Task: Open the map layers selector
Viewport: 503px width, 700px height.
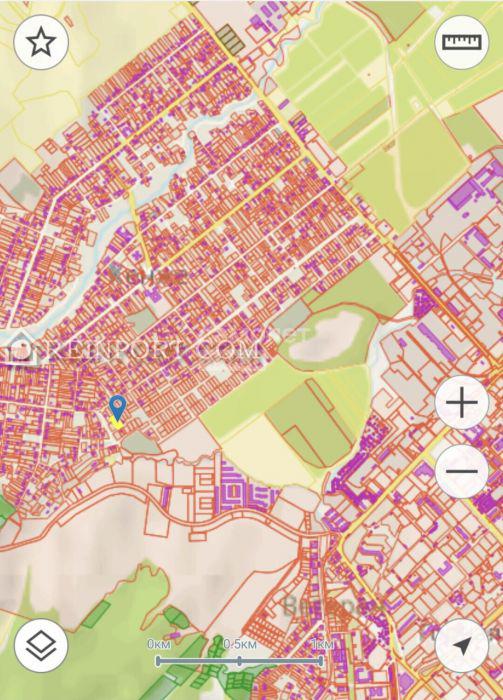Action: [x=41, y=645]
